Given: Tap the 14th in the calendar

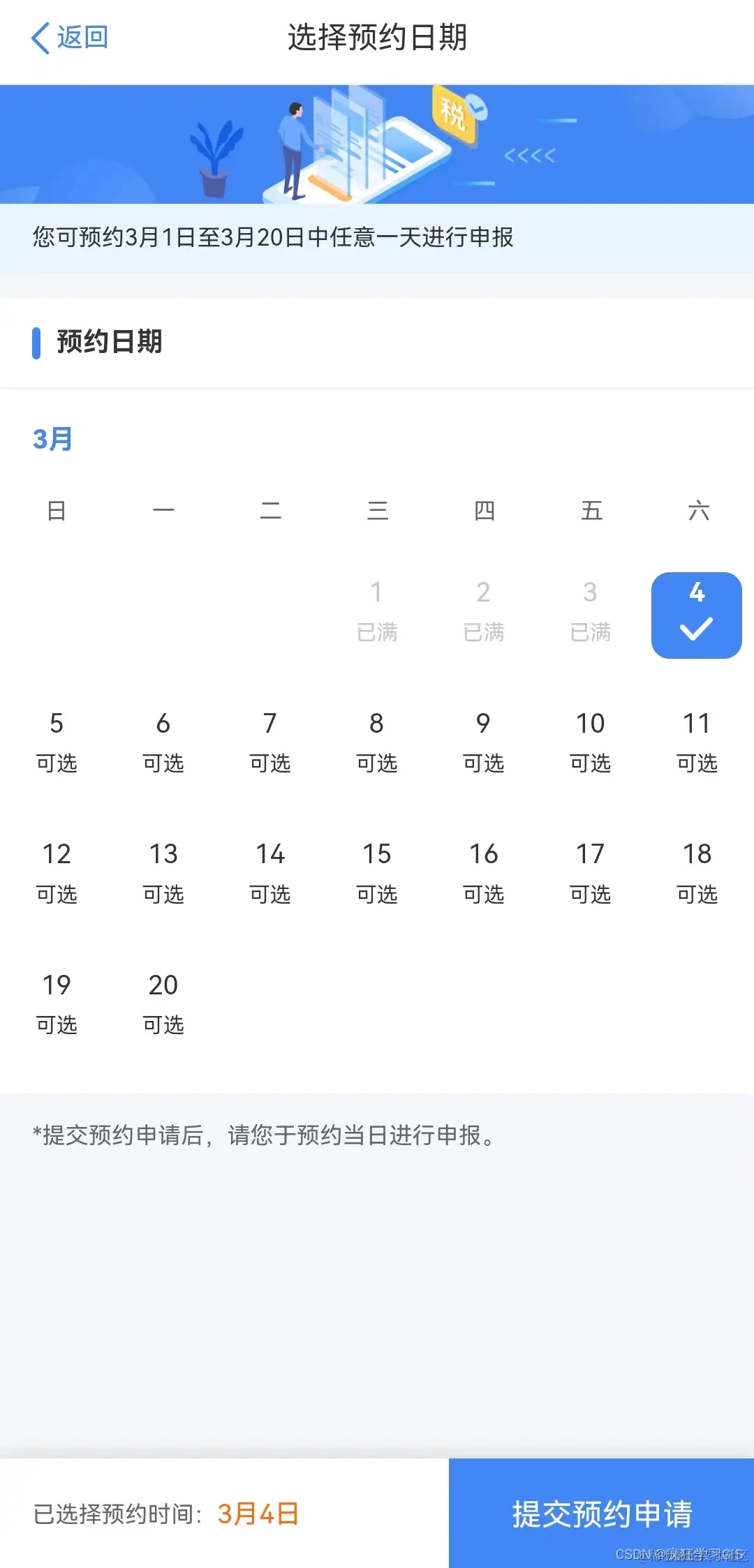Looking at the screenshot, I should click(x=270, y=872).
